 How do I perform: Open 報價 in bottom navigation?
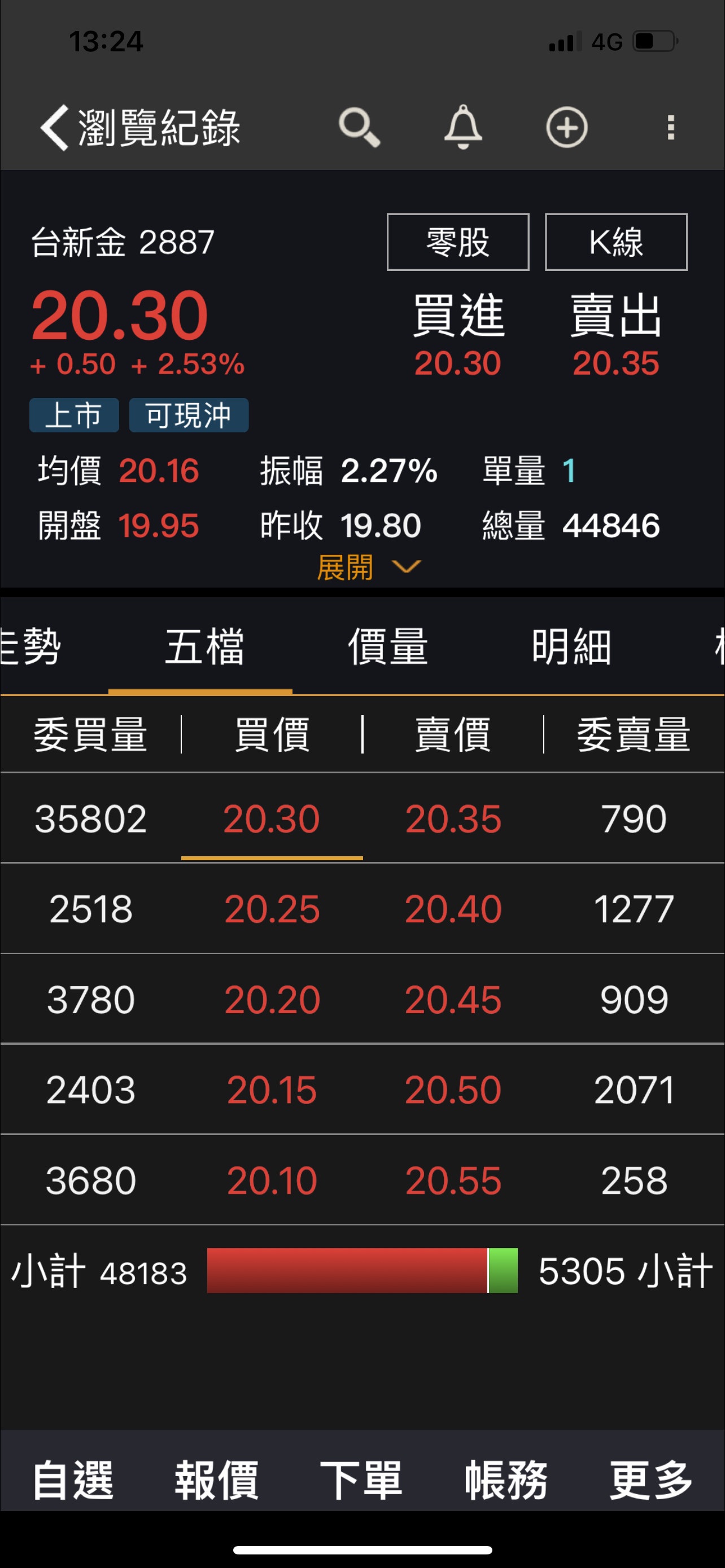217,1479
